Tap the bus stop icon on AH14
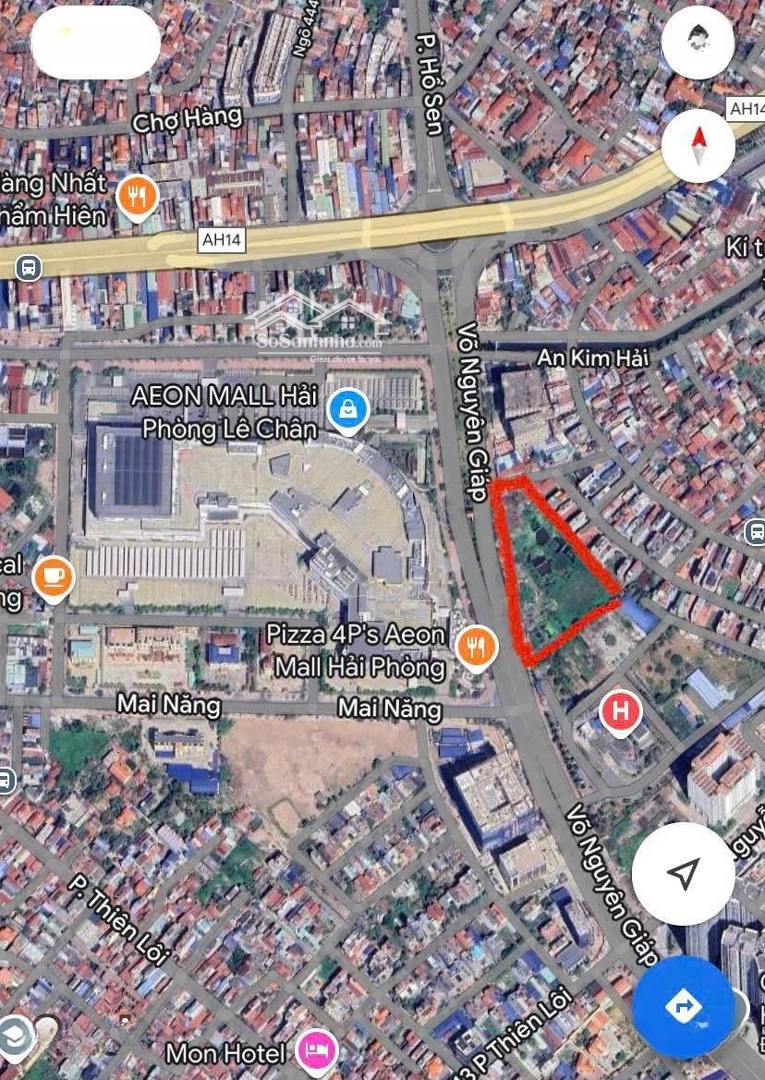Viewport: 765px width, 1080px height. pos(28,267)
